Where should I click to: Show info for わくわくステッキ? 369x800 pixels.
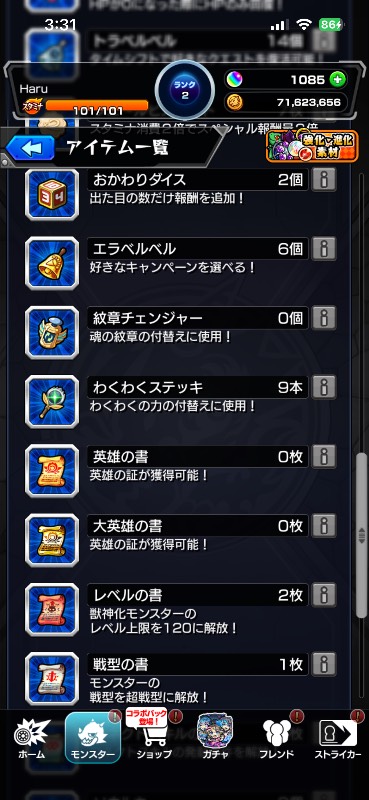pos(324,387)
